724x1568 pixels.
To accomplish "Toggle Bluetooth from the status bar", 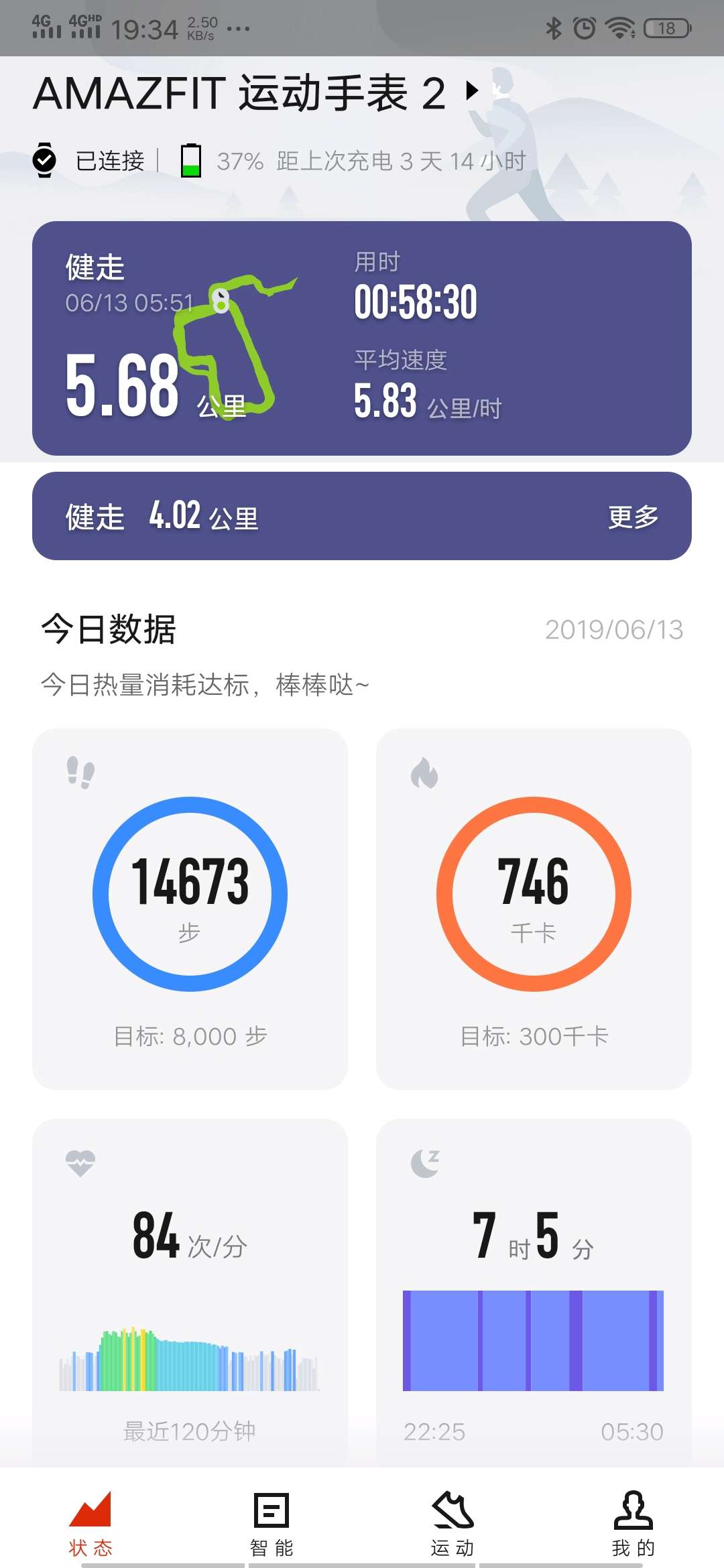I will [554, 27].
